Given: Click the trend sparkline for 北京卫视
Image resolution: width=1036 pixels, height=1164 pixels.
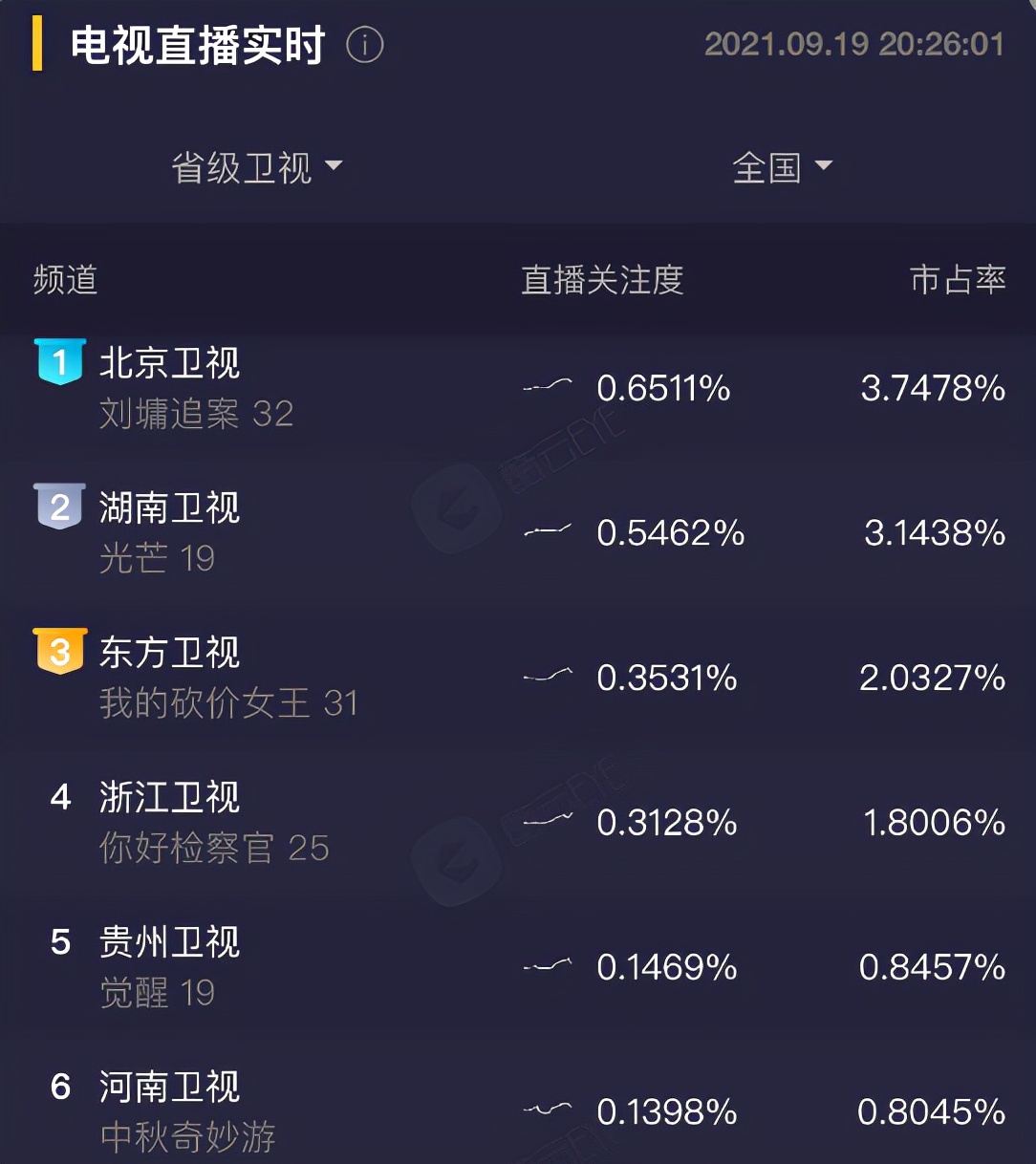Looking at the screenshot, I should click(546, 385).
